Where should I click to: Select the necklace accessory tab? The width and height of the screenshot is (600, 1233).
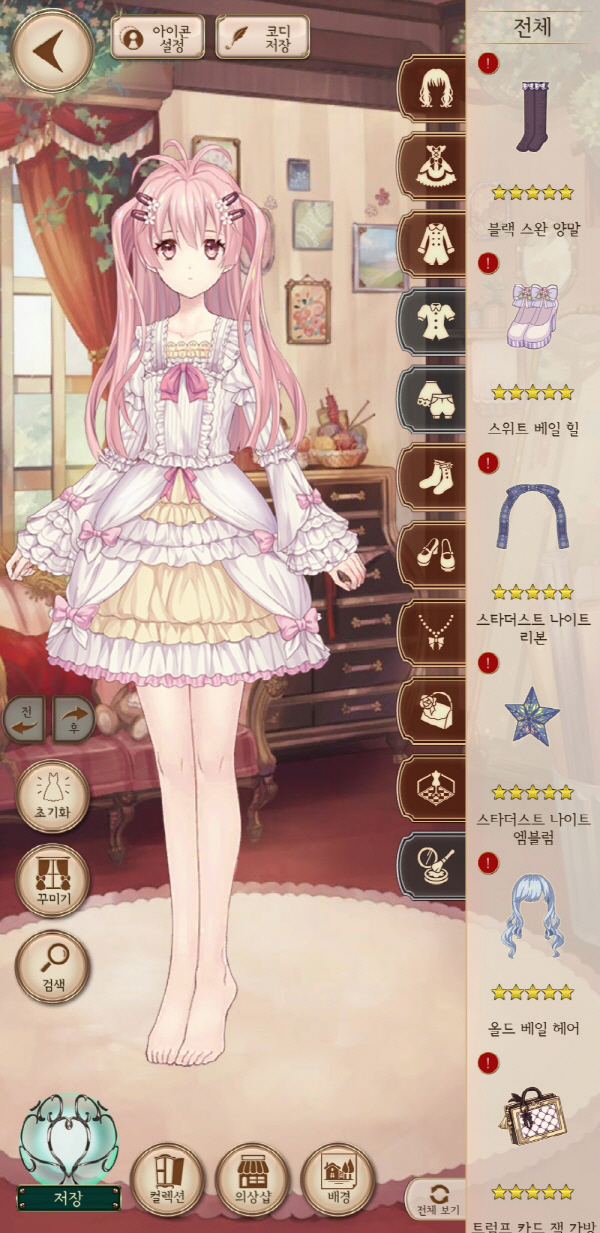click(x=433, y=634)
